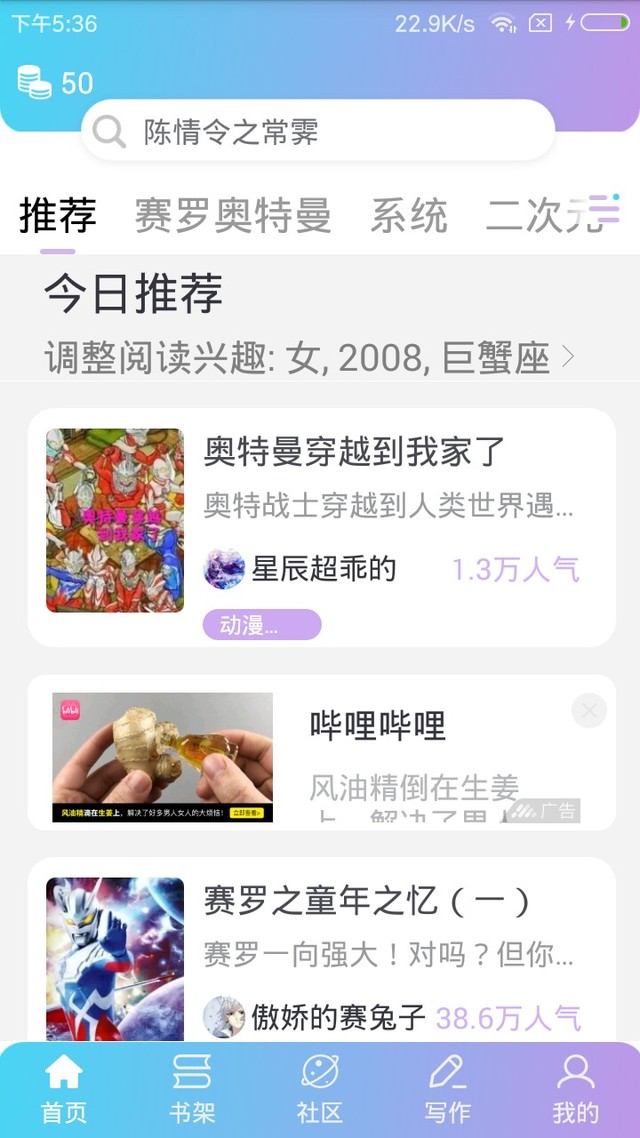Go to the 首页 home tab
640x1138 pixels.
click(x=64, y=1089)
